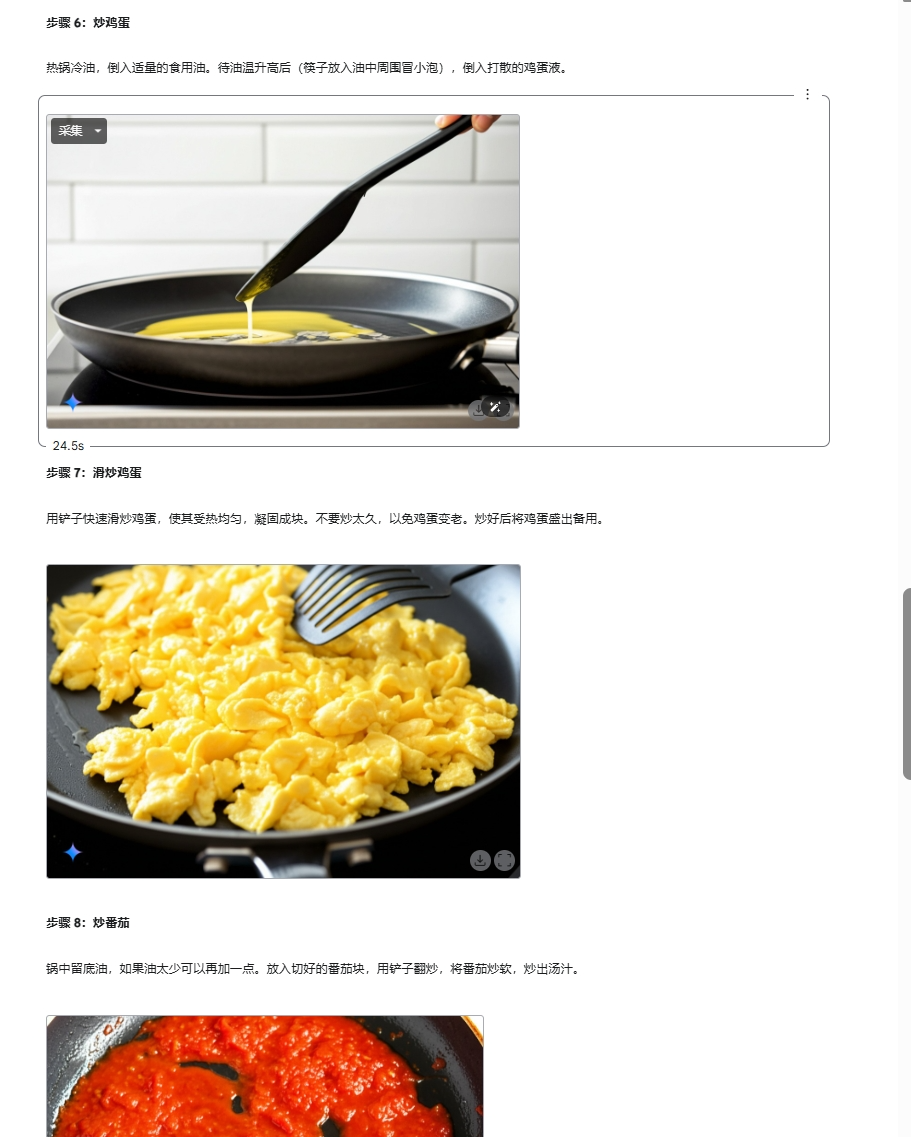Image resolution: width=911 pixels, height=1137 pixels.
Task: Open the three-dot menu above the oil pan image
Action: (807, 94)
